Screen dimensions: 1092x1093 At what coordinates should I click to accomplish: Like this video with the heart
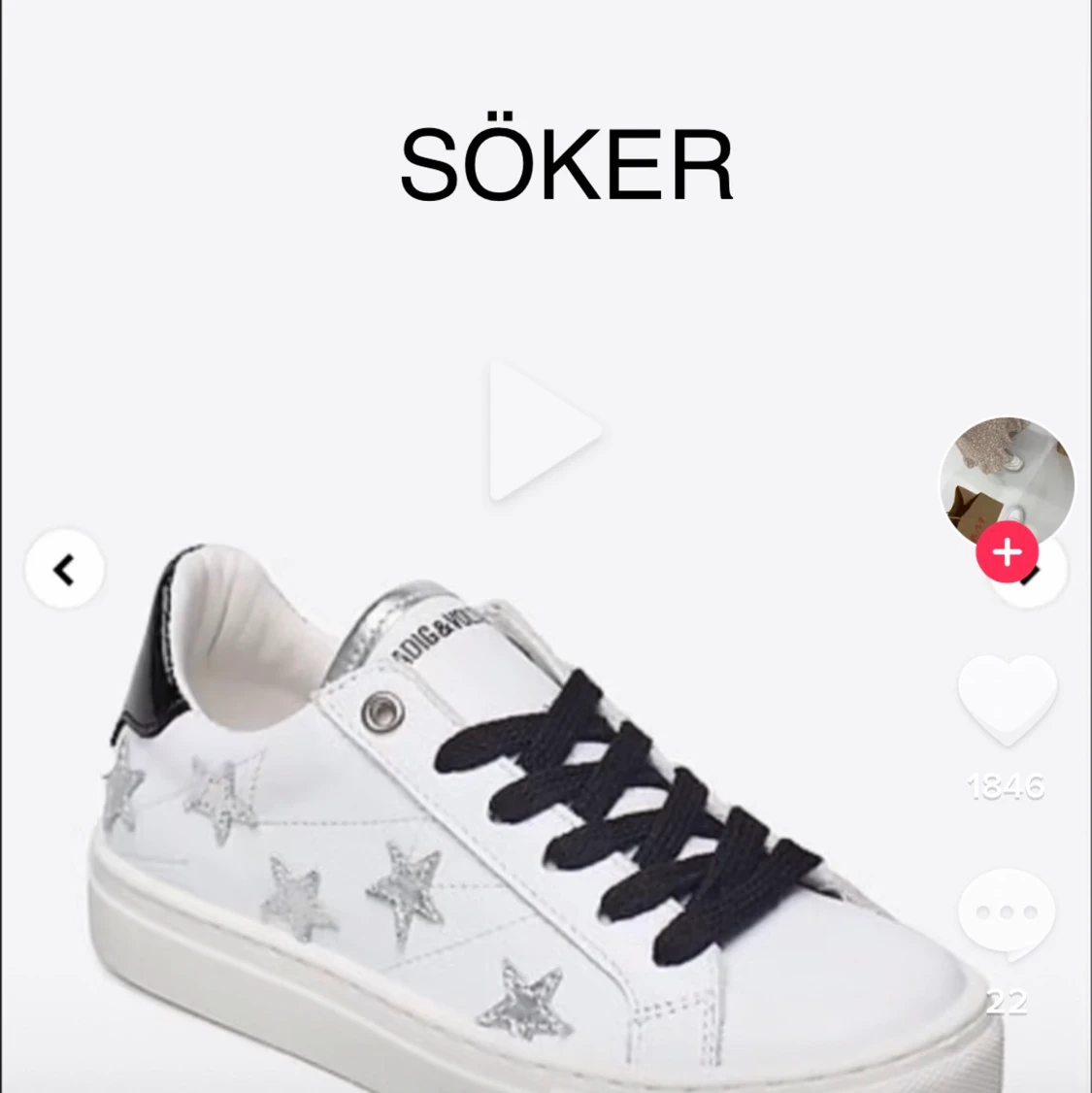(x=1007, y=699)
